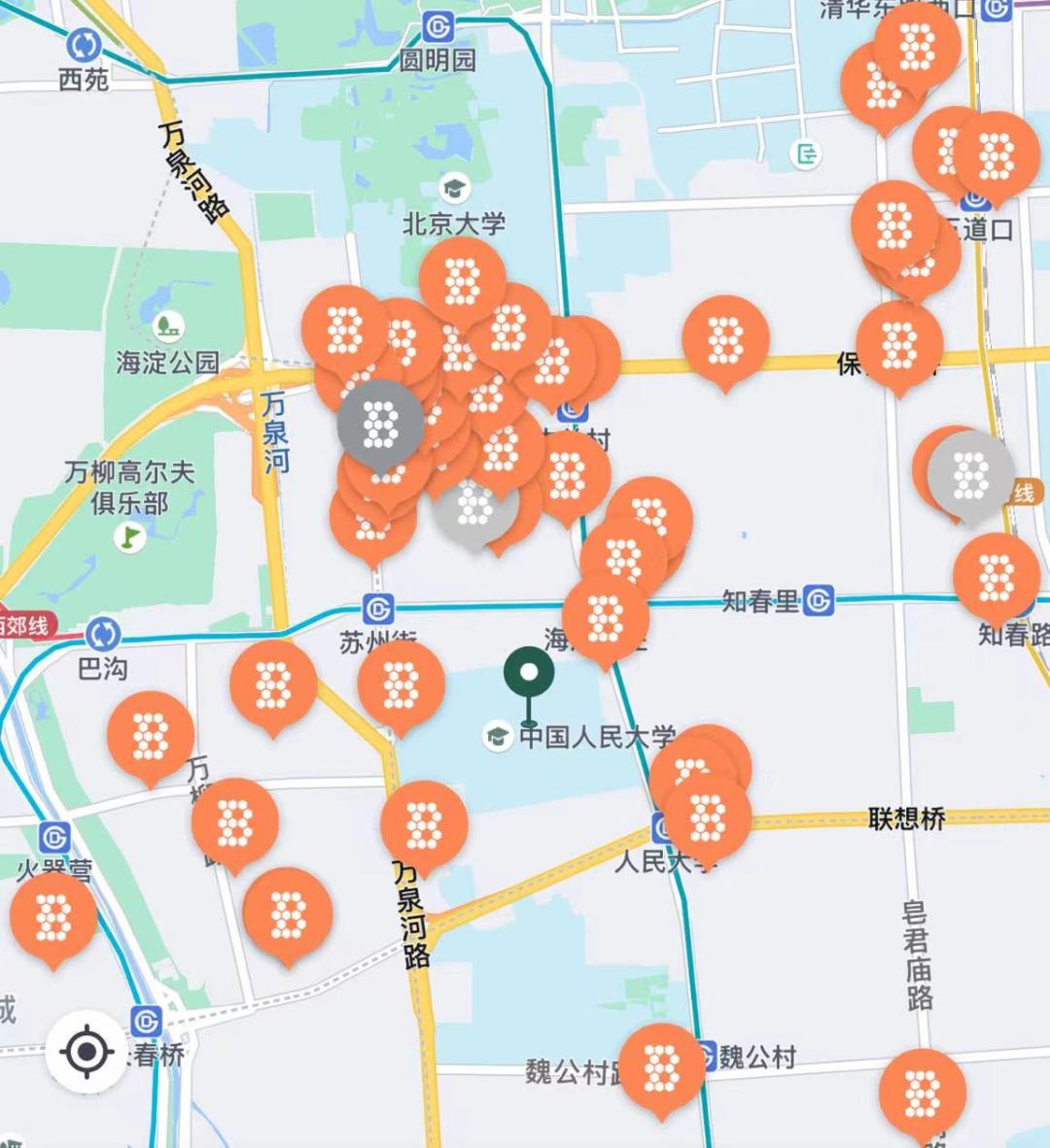1050x1148 pixels.
Task: Select the 苏州街 metro station icon
Action: click(x=377, y=610)
